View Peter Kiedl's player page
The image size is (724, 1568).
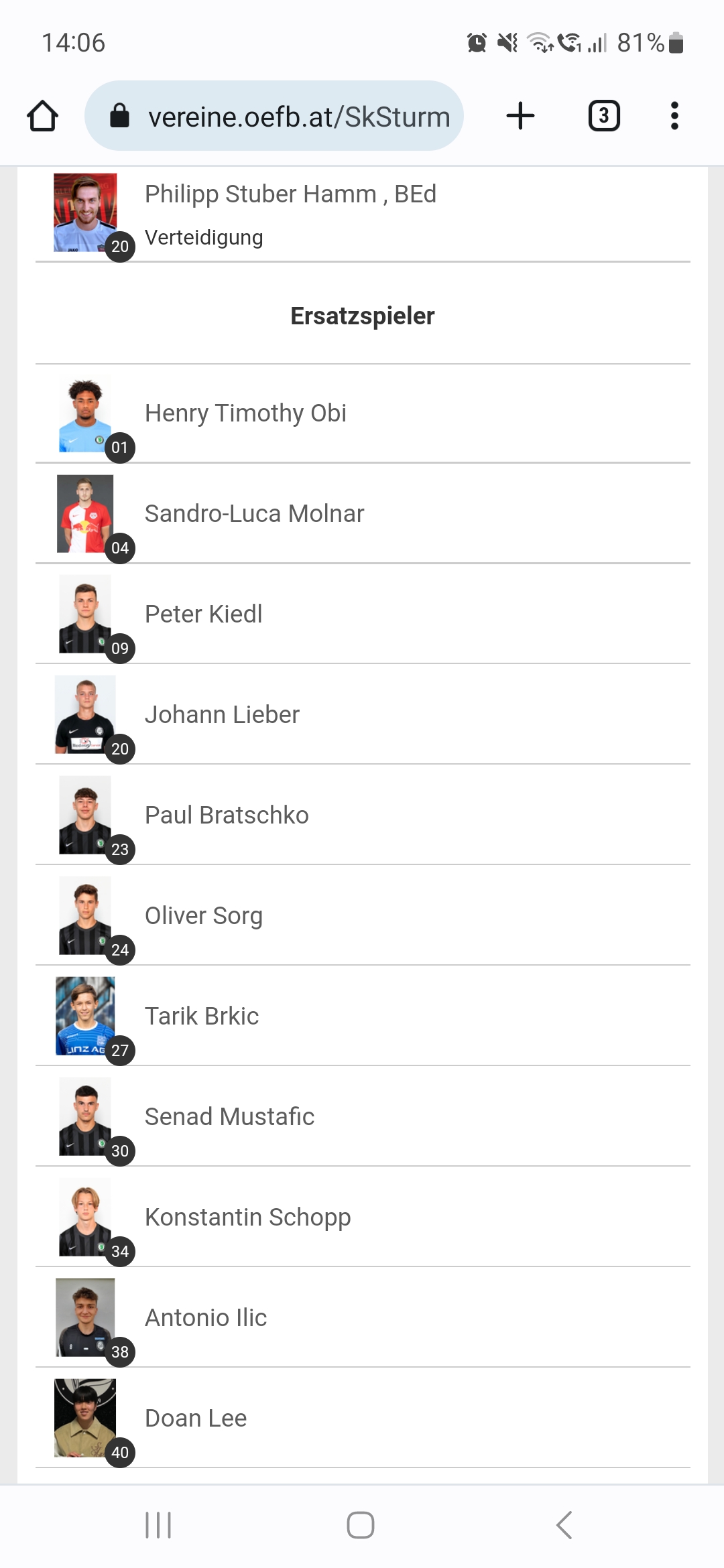tap(363, 614)
